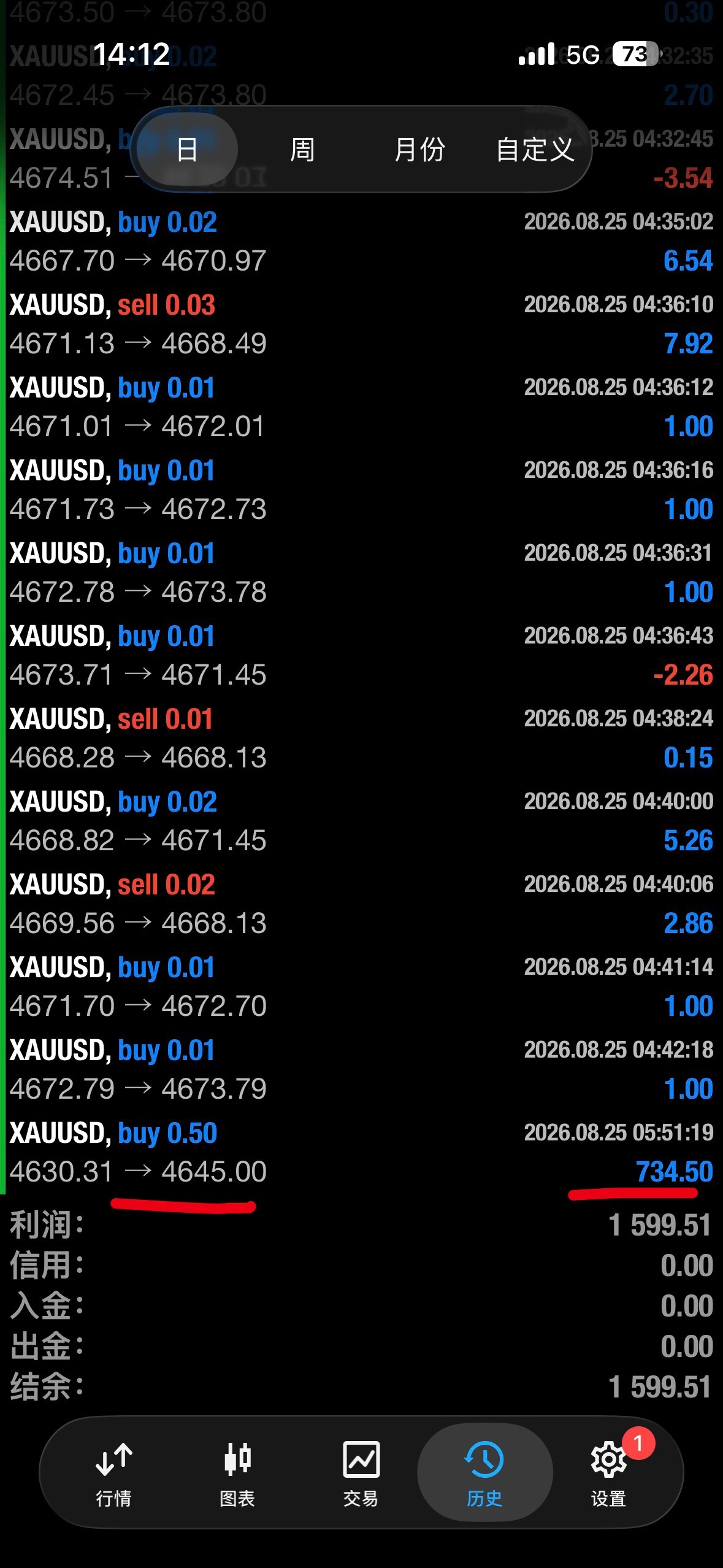Open the sell 0.02 trade with 2.86 profit
Image resolution: width=723 pixels, height=1568 pixels.
(x=361, y=904)
